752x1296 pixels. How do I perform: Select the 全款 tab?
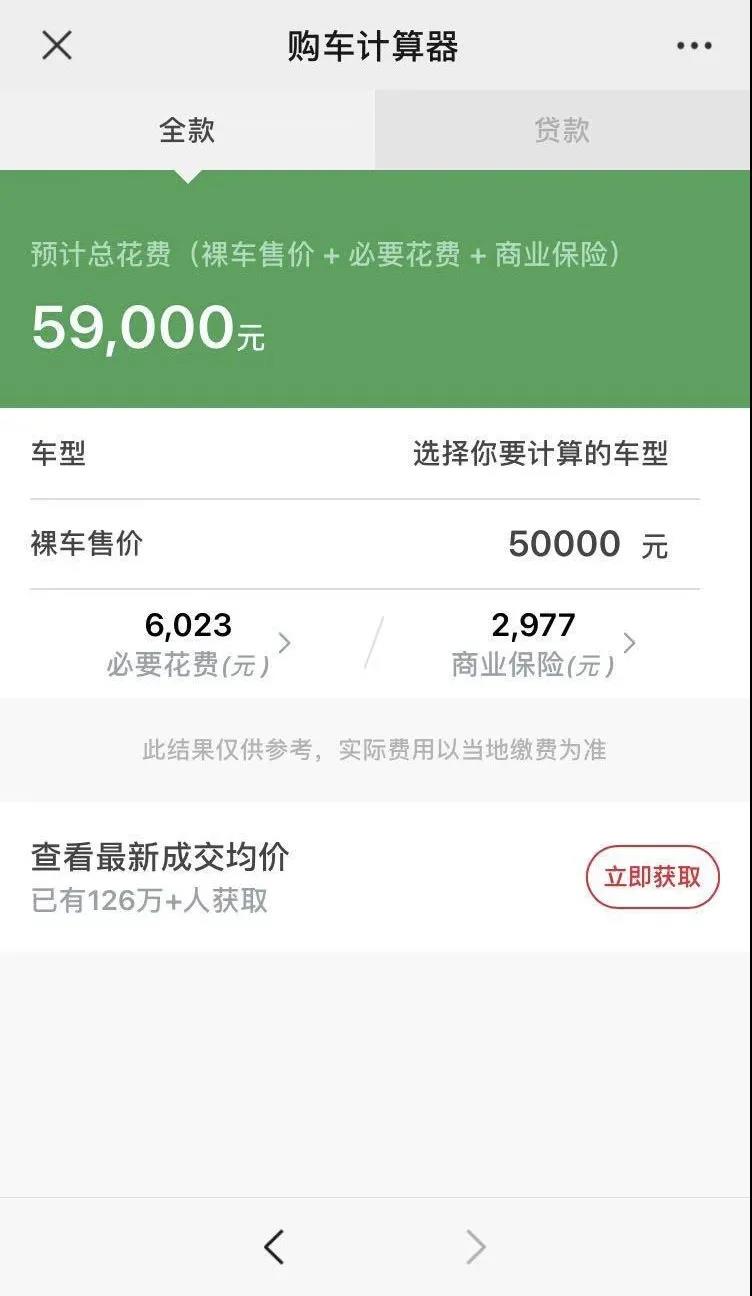tap(187, 130)
